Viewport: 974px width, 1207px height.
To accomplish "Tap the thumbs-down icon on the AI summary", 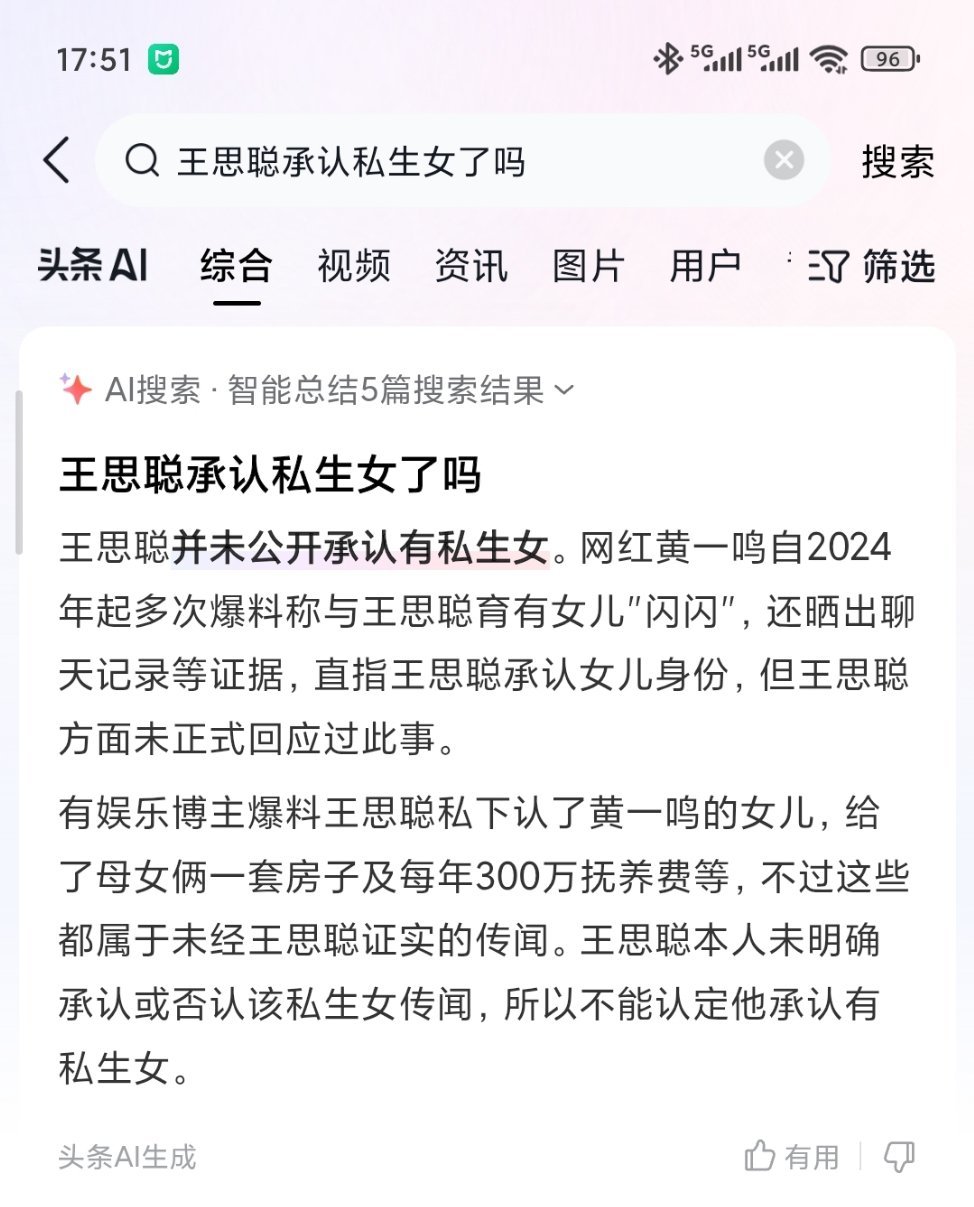I will (898, 1155).
